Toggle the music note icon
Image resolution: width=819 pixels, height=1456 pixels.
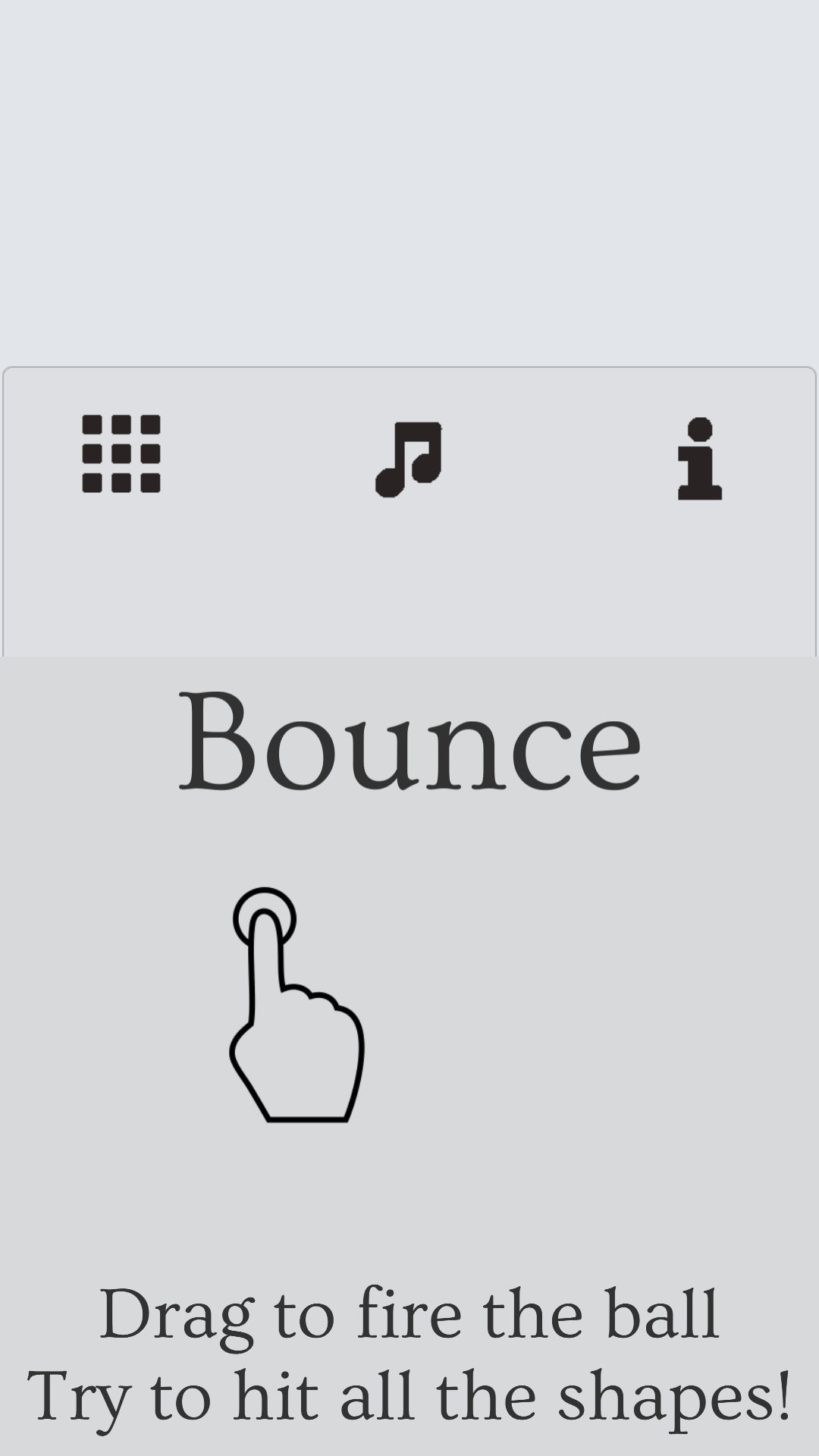pos(409,459)
